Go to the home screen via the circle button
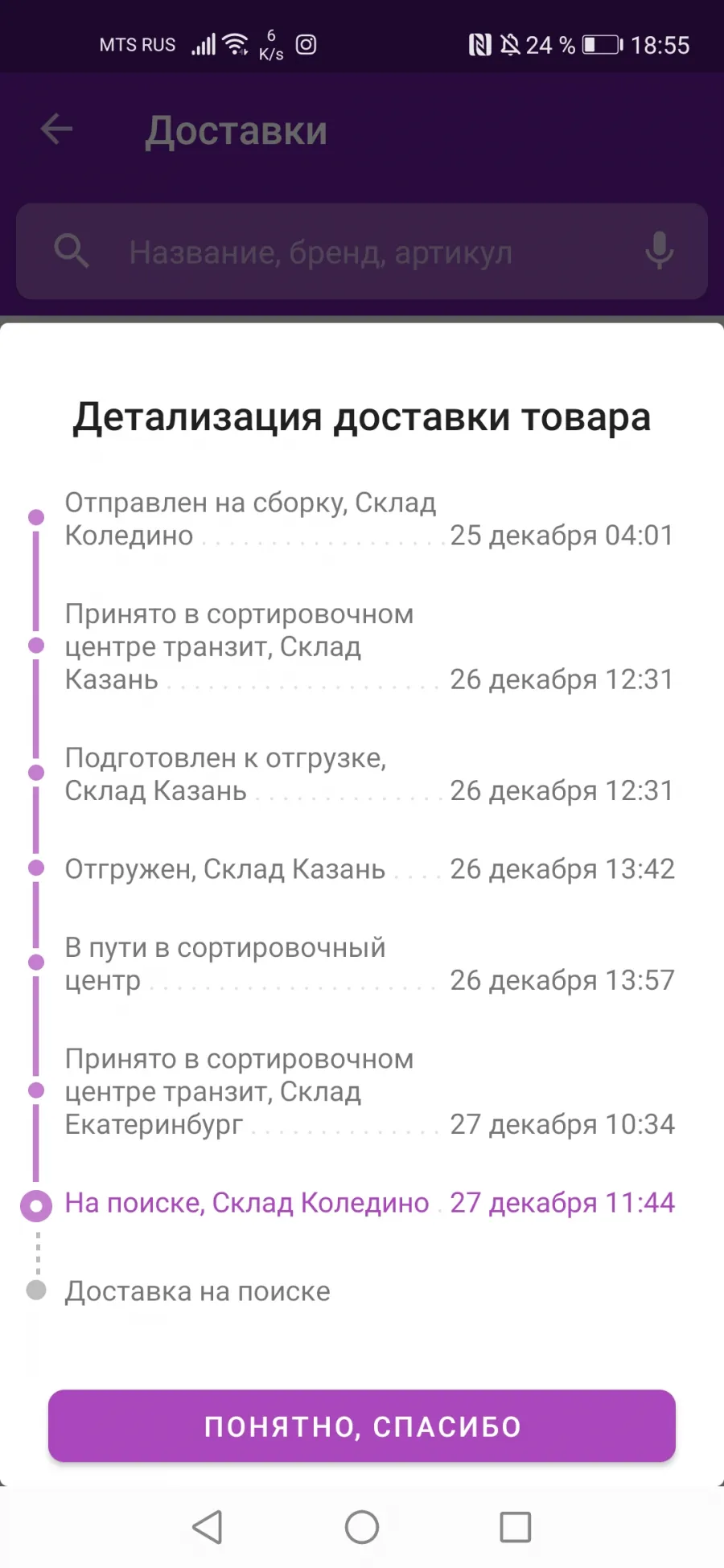This screenshot has height=1568, width=724. click(x=362, y=1527)
